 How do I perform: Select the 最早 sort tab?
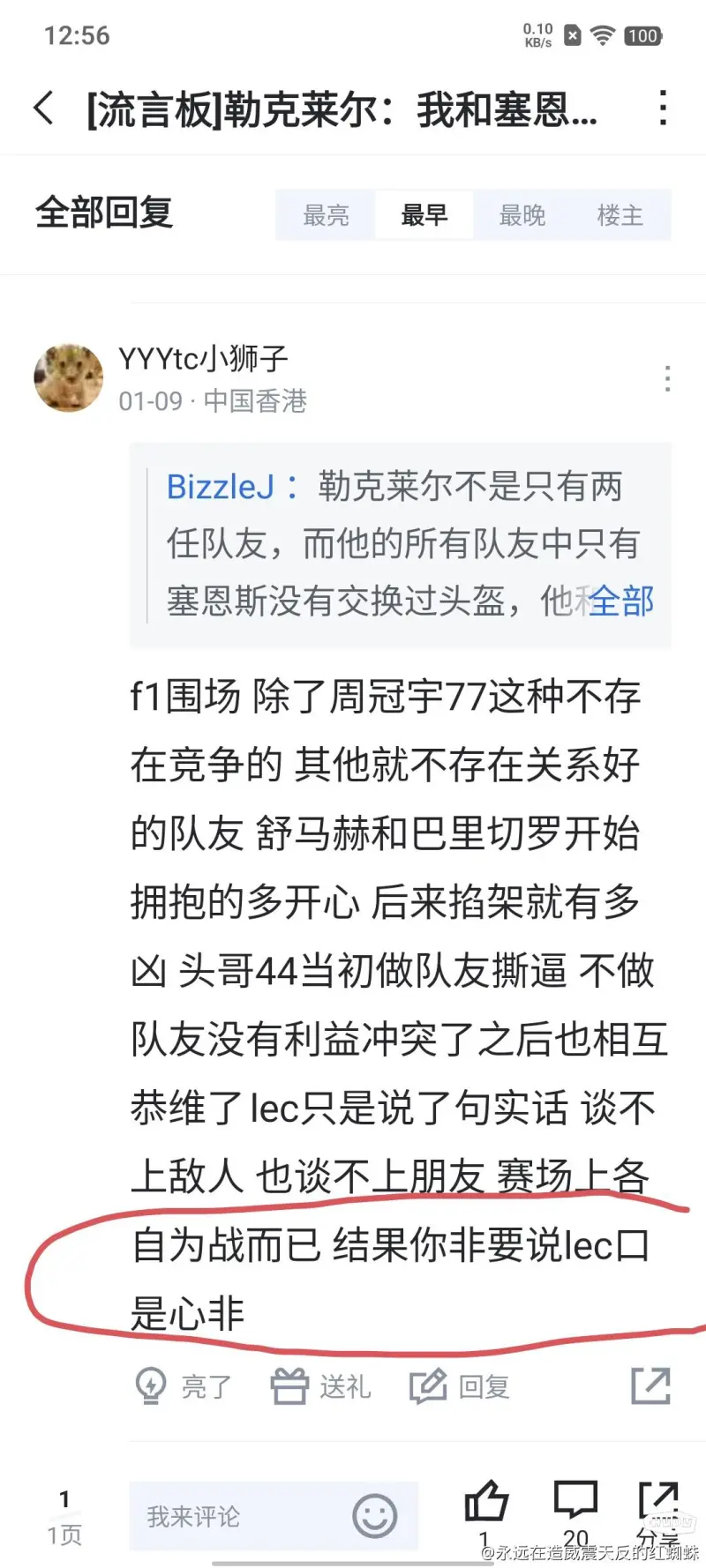point(424,215)
